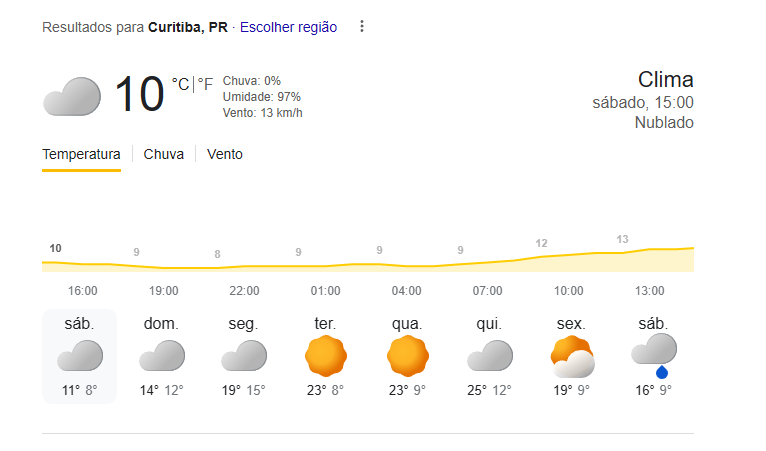Select the sex. partly cloudy forecast
Viewport: 766px width, 451px height.
[571, 356]
